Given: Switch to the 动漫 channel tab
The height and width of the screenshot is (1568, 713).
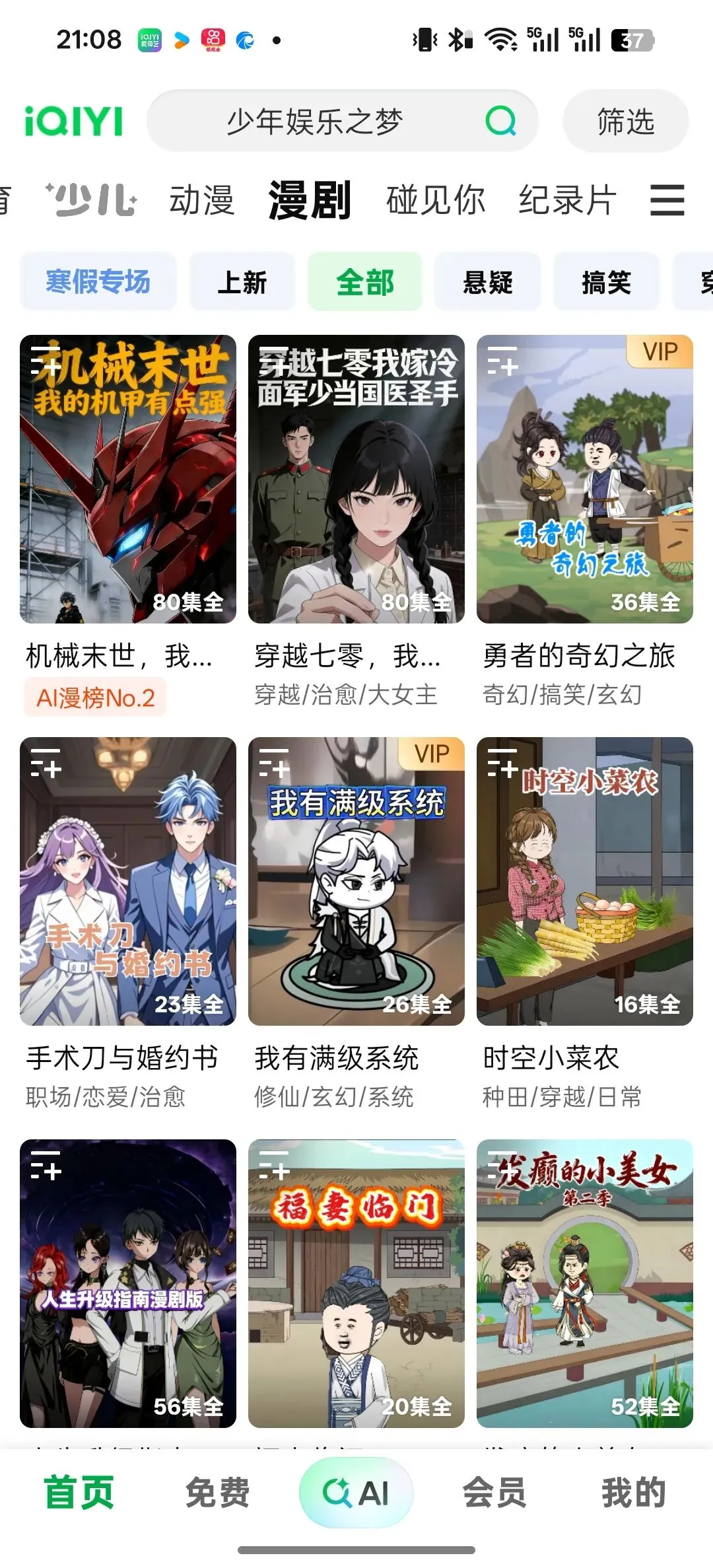Looking at the screenshot, I should [x=202, y=199].
